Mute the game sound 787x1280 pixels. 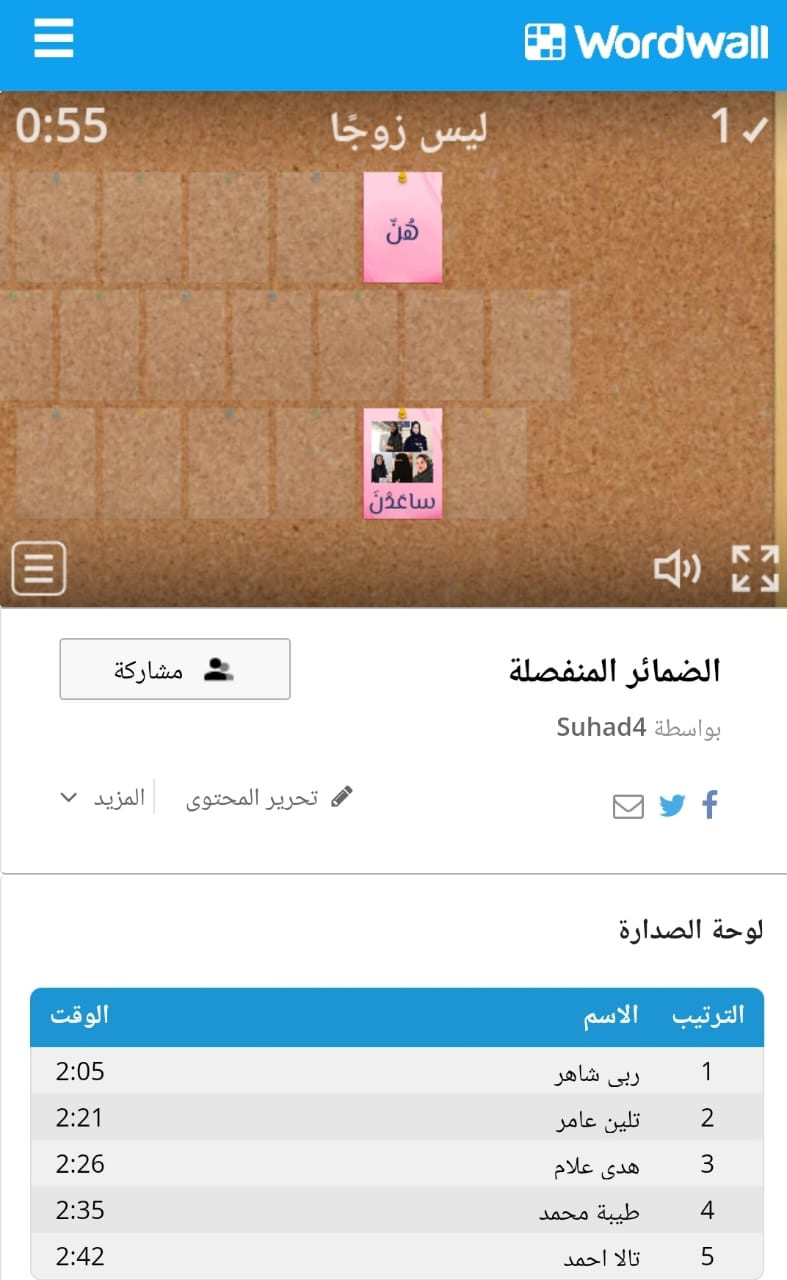point(676,570)
